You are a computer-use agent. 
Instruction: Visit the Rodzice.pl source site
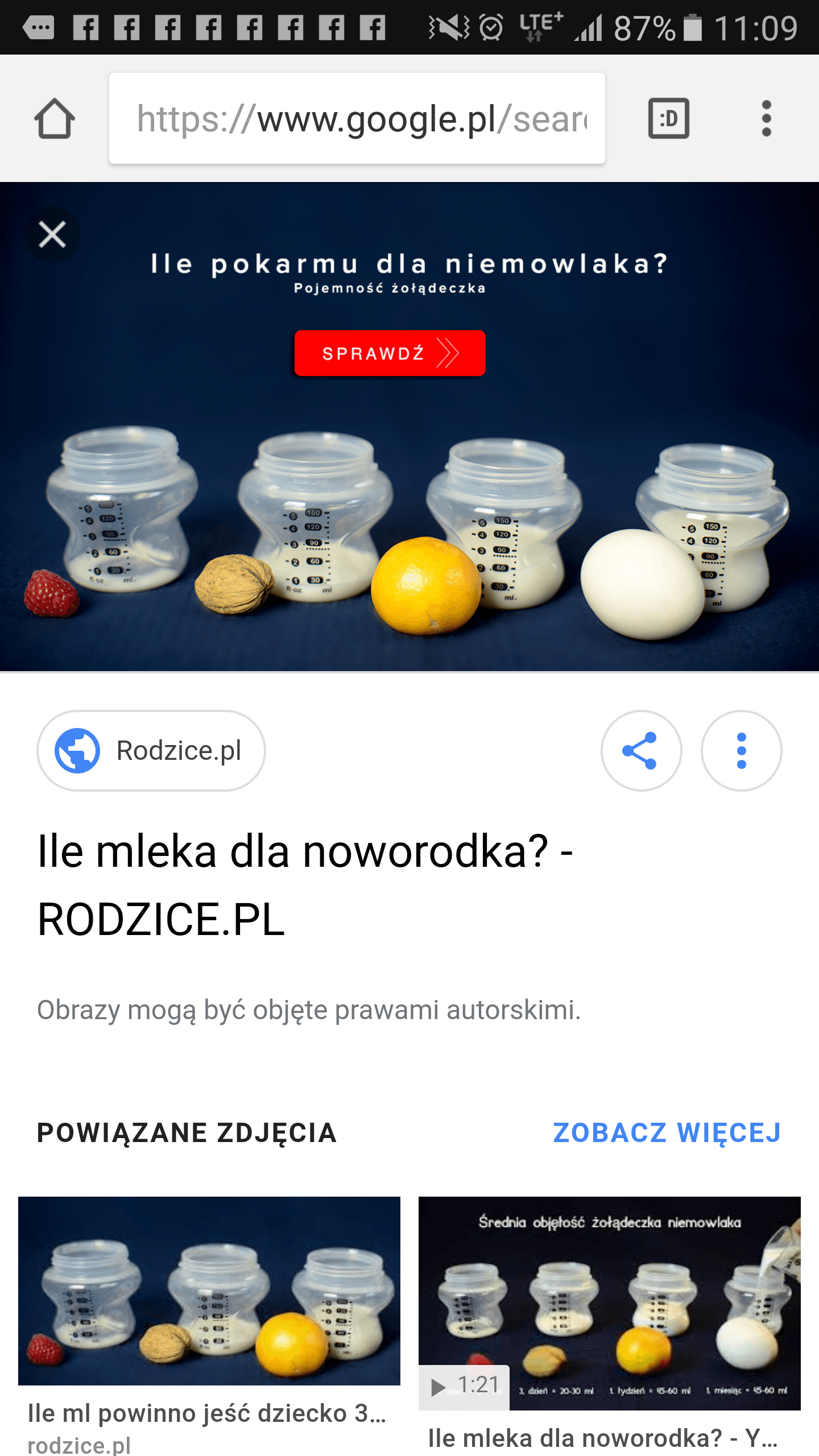click(x=151, y=751)
